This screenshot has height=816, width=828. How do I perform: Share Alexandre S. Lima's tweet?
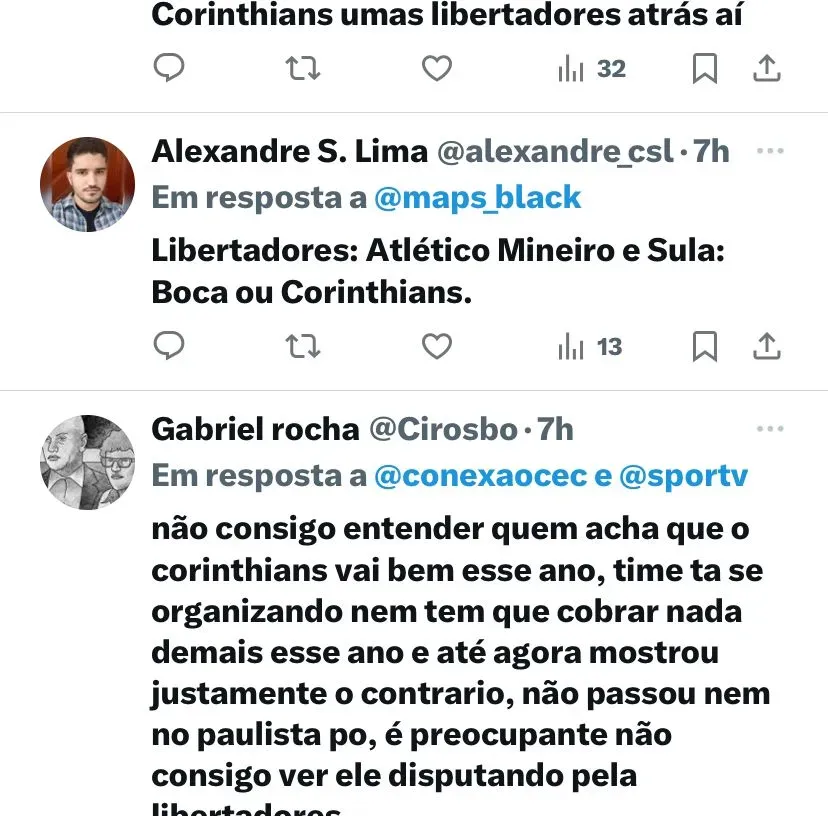coord(766,346)
